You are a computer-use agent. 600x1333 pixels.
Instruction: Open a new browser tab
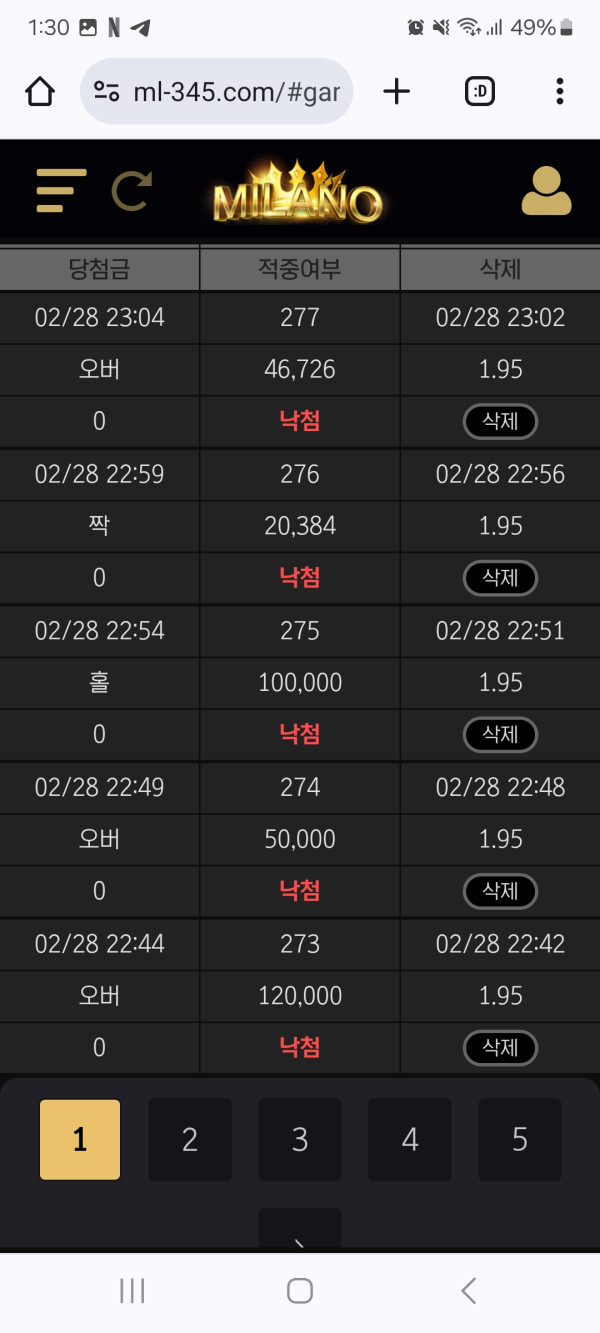397,92
